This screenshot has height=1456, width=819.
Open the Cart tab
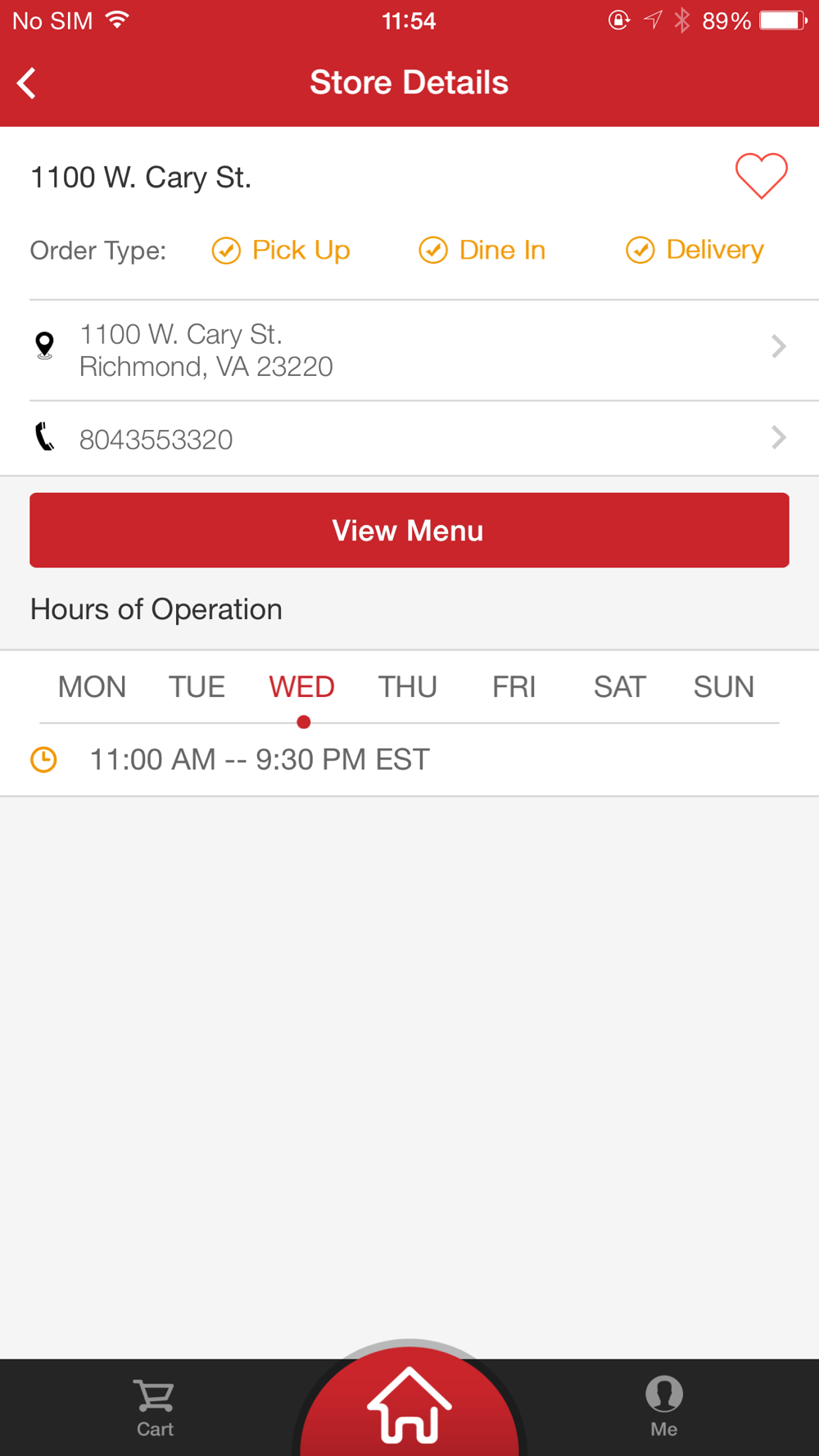click(155, 1409)
